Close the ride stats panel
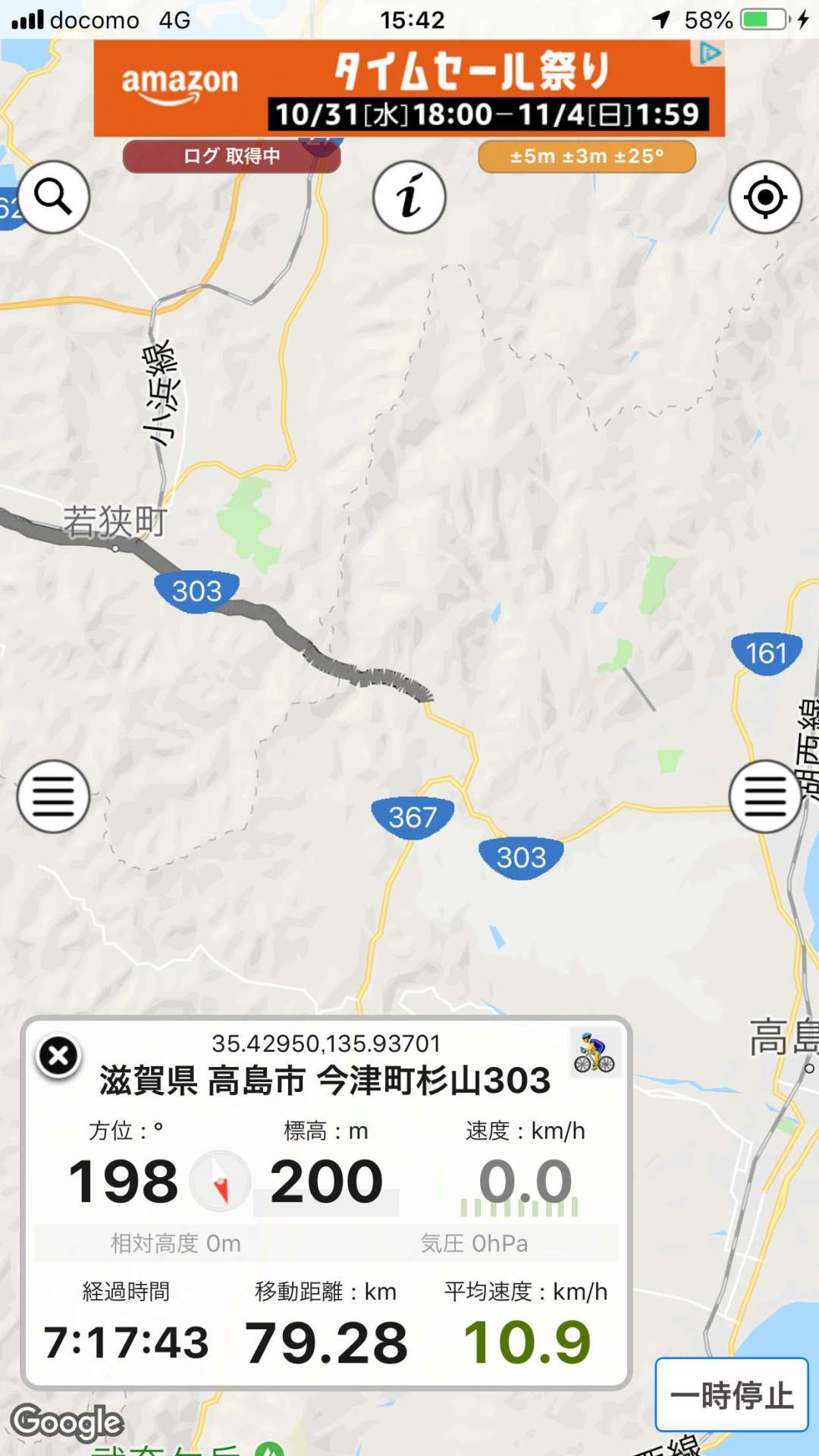Screen dimensions: 819x1456 tap(58, 1056)
